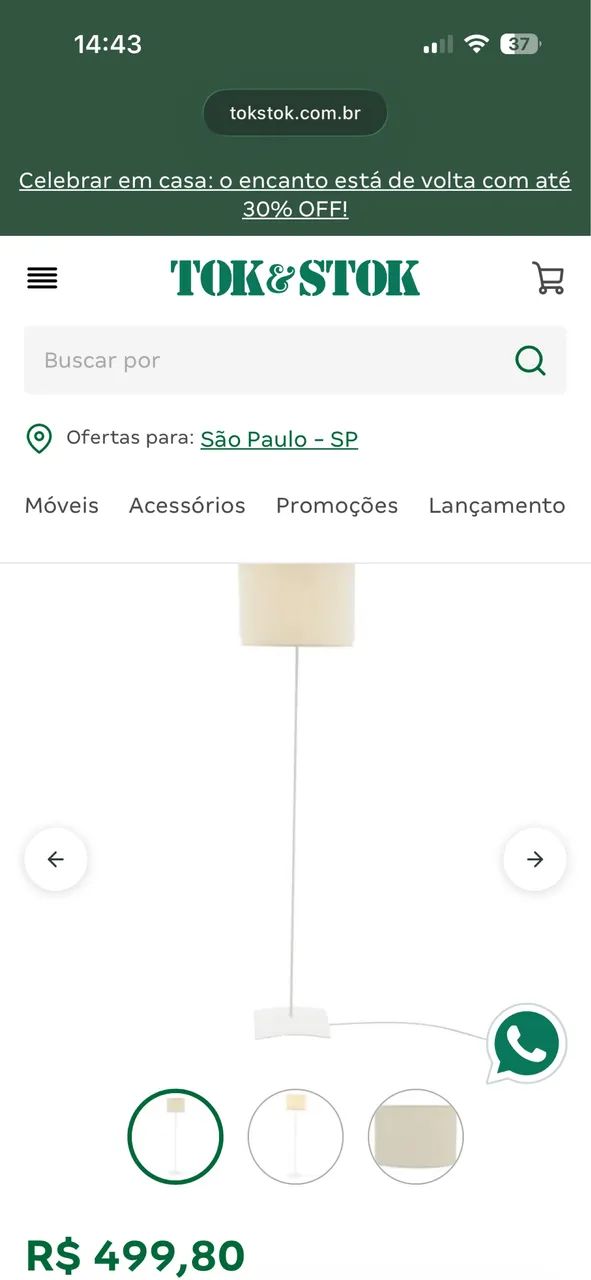Show previous product image
Screen dimensions: 591x1280
coord(56,859)
